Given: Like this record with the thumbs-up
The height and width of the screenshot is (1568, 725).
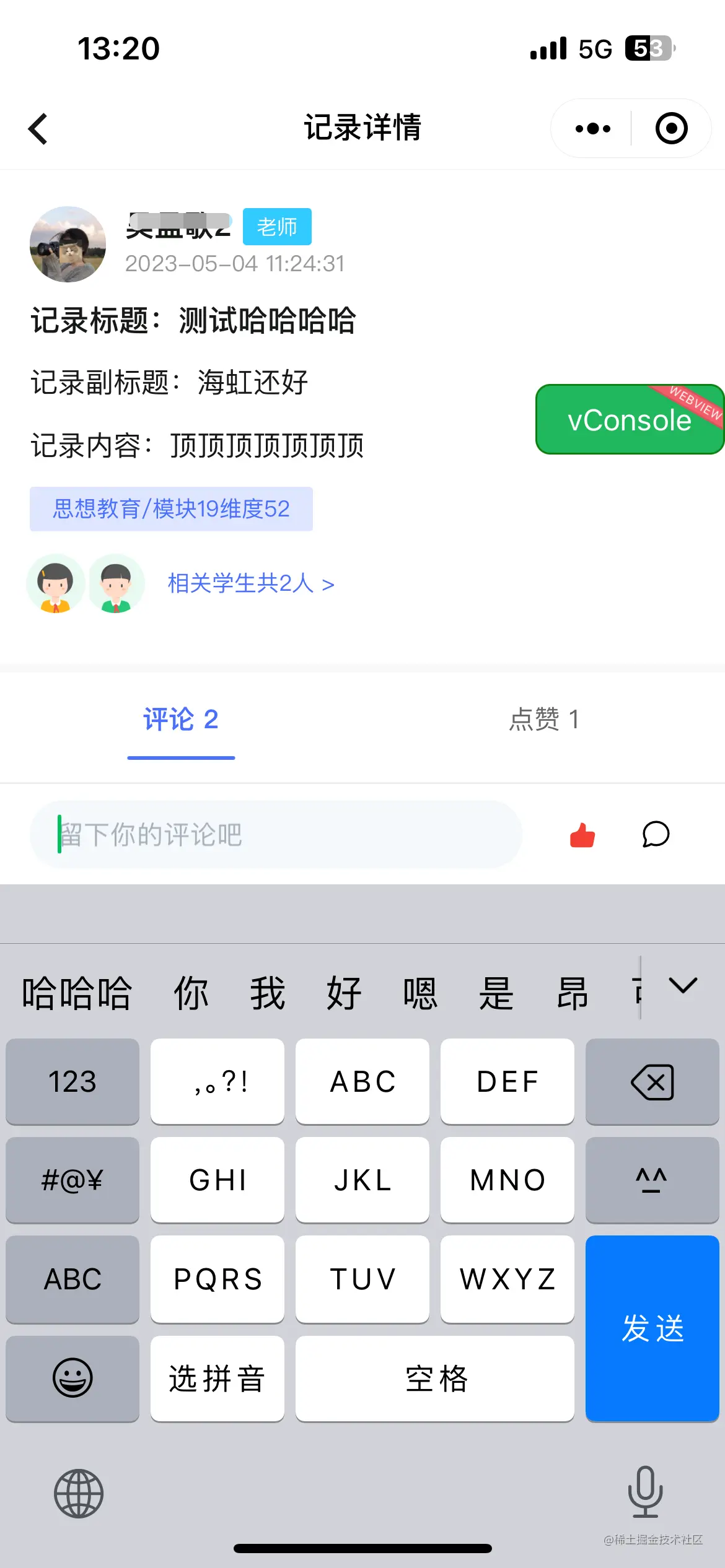Looking at the screenshot, I should point(582,834).
